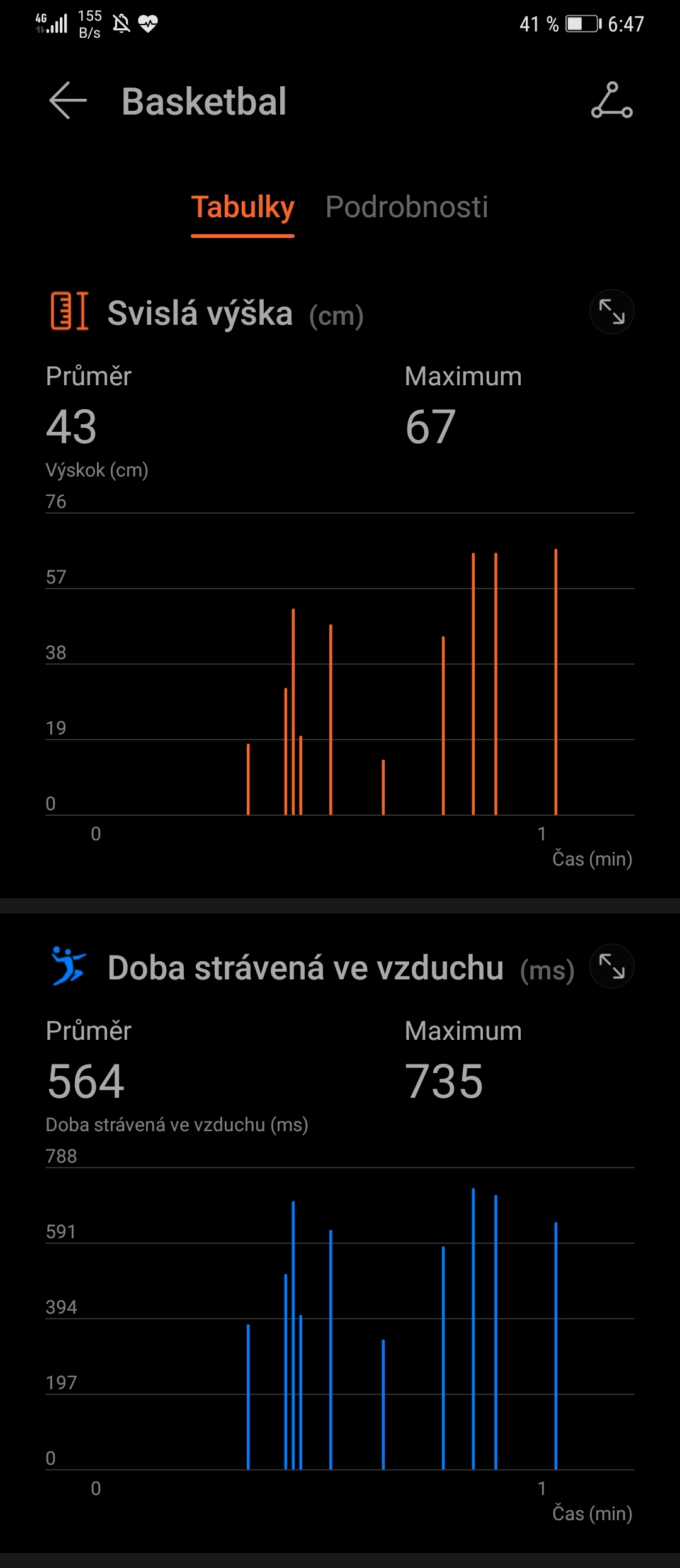Switch to the Podrobnosti tab

pos(407,208)
